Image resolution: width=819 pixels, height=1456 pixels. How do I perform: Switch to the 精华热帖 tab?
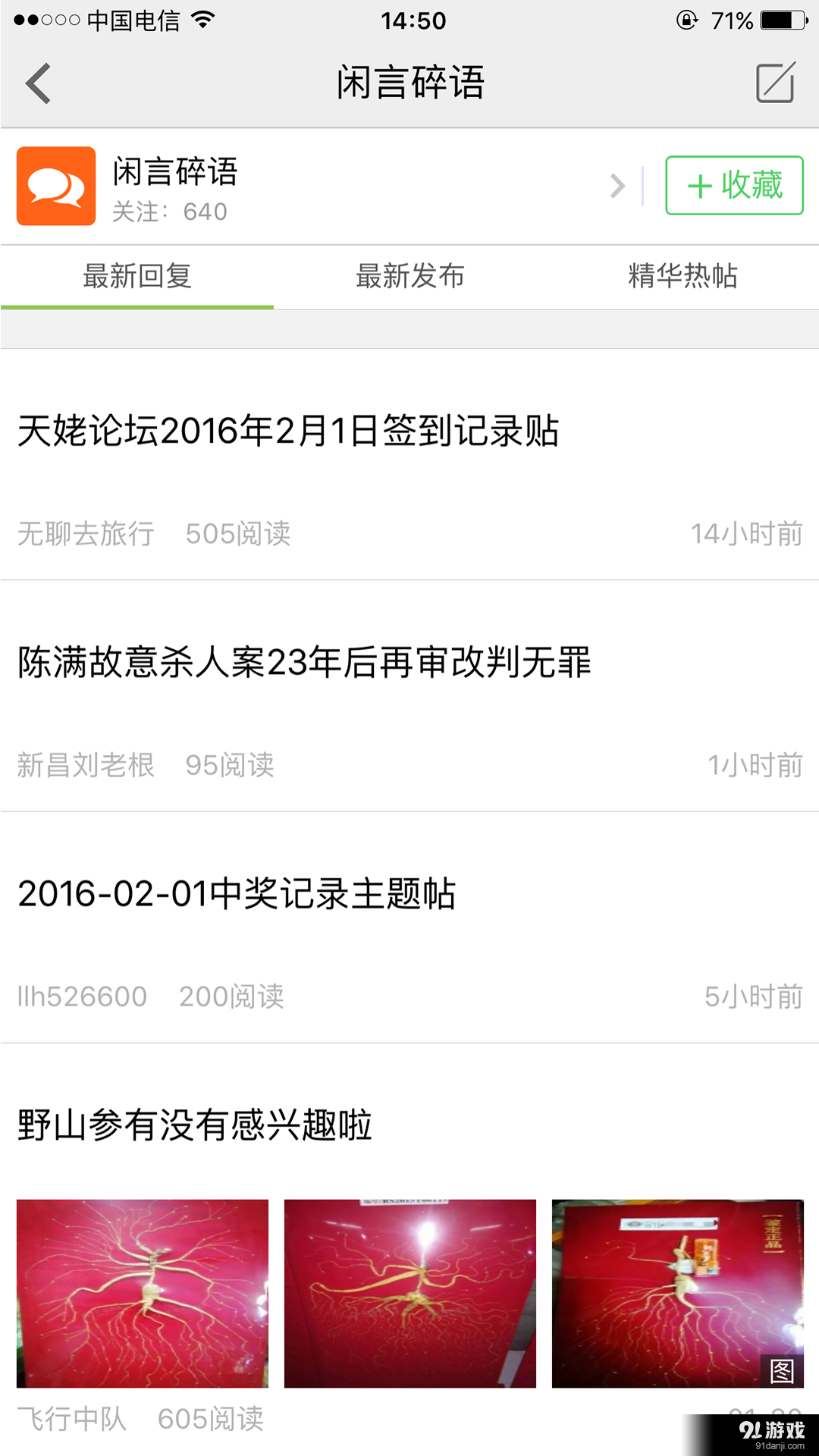pos(682,277)
